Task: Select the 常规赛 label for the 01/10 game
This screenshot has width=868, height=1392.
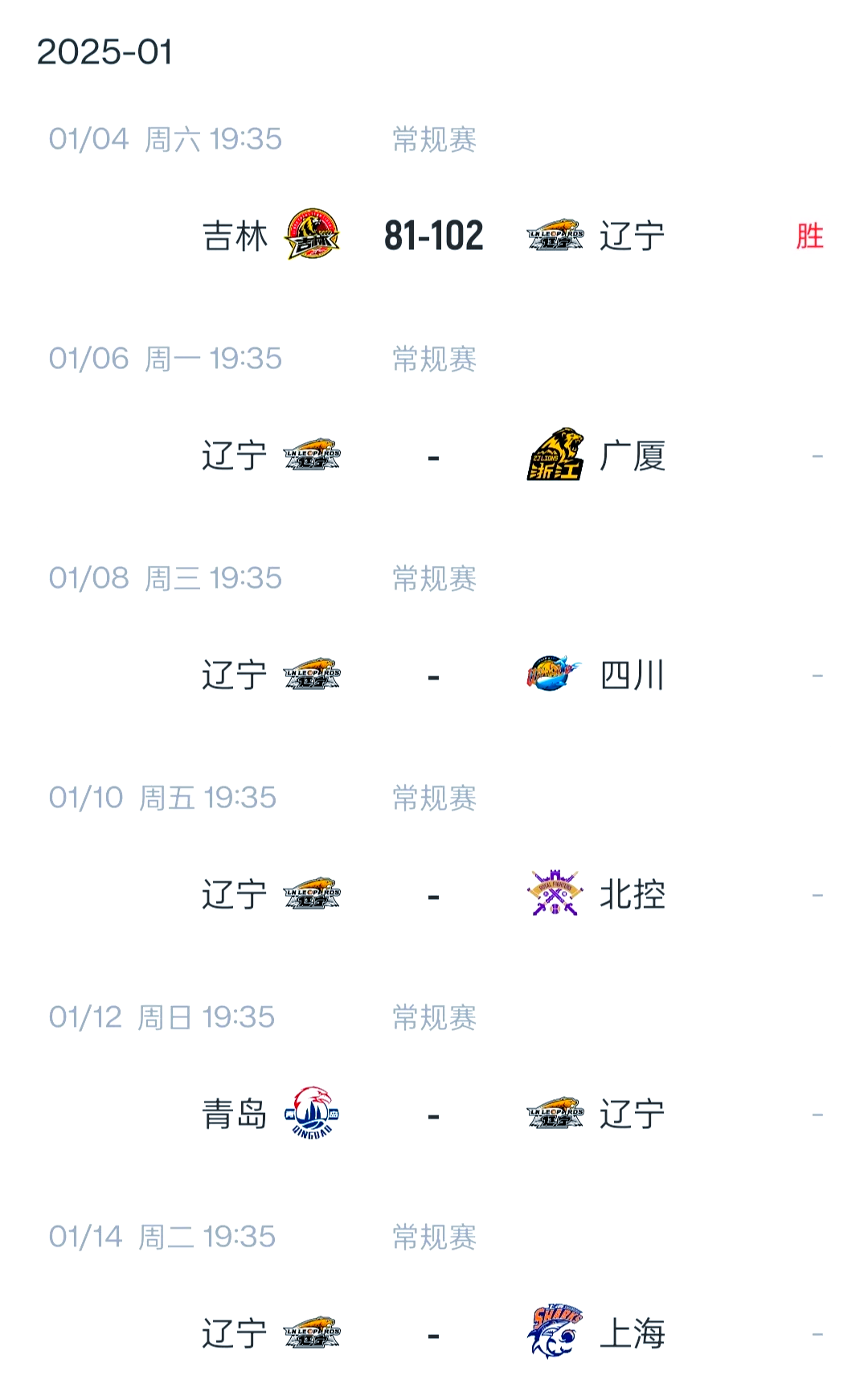Action: tap(432, 797)
